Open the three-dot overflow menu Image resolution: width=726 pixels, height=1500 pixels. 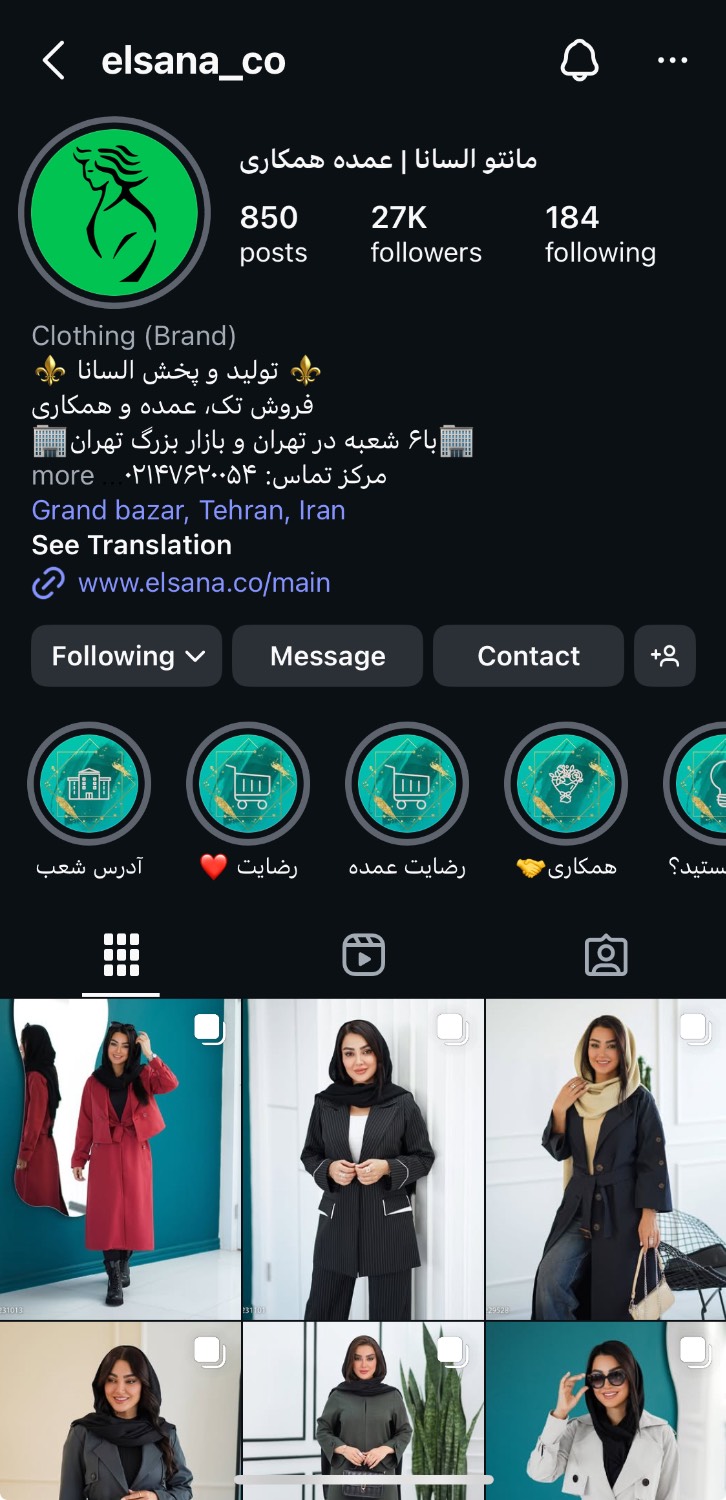[672, 61]
